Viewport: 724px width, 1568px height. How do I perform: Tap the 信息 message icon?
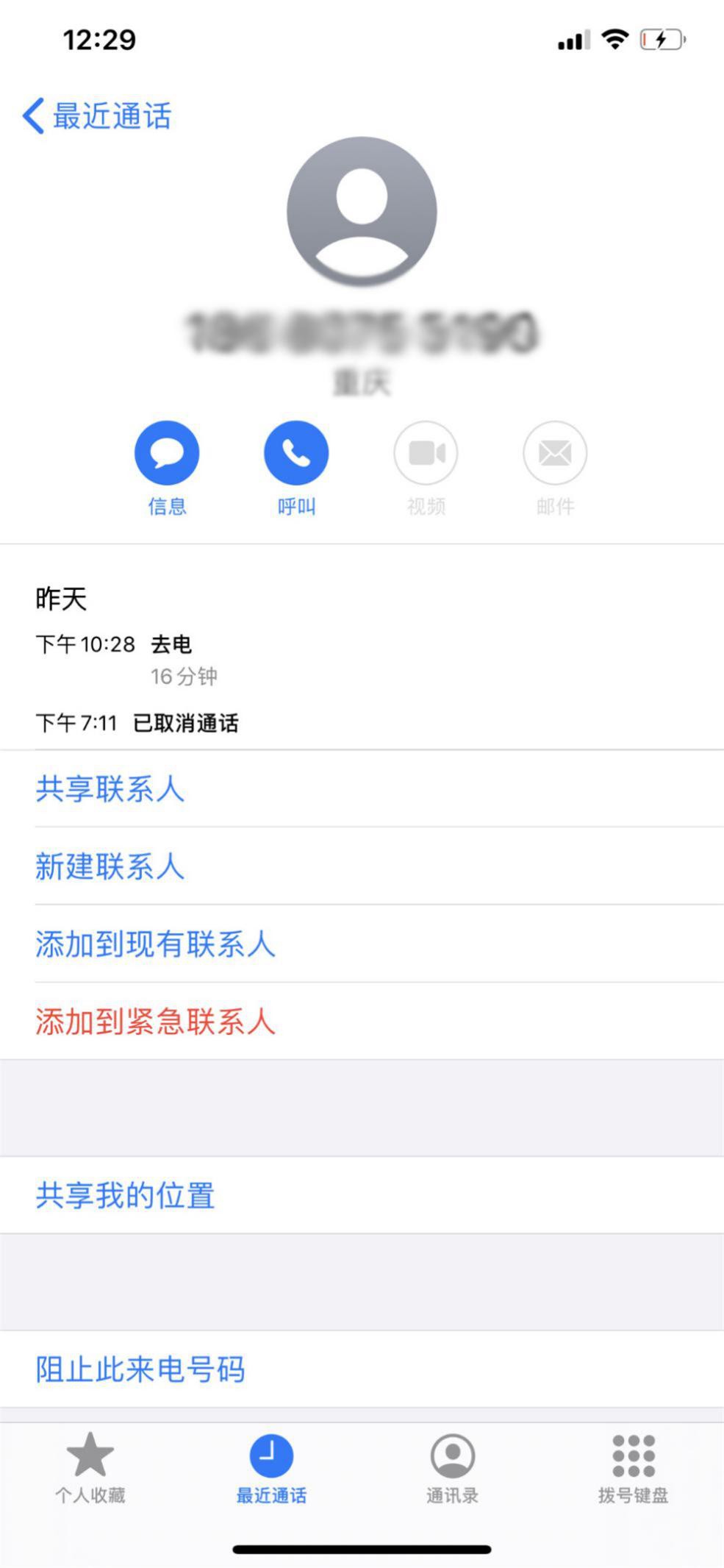(x=167, y=452)
